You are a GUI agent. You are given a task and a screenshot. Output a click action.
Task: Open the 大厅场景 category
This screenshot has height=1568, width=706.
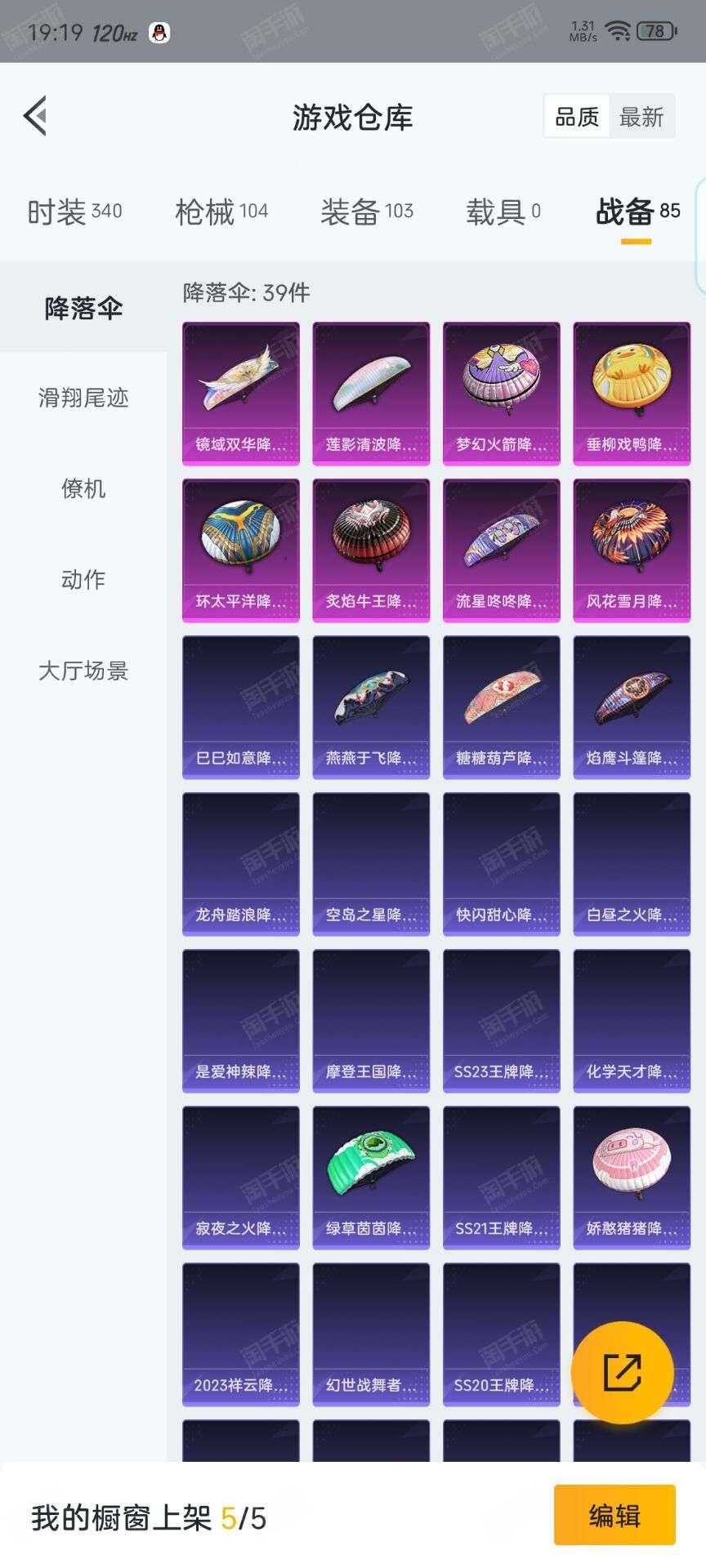click(x=83, y=670)
